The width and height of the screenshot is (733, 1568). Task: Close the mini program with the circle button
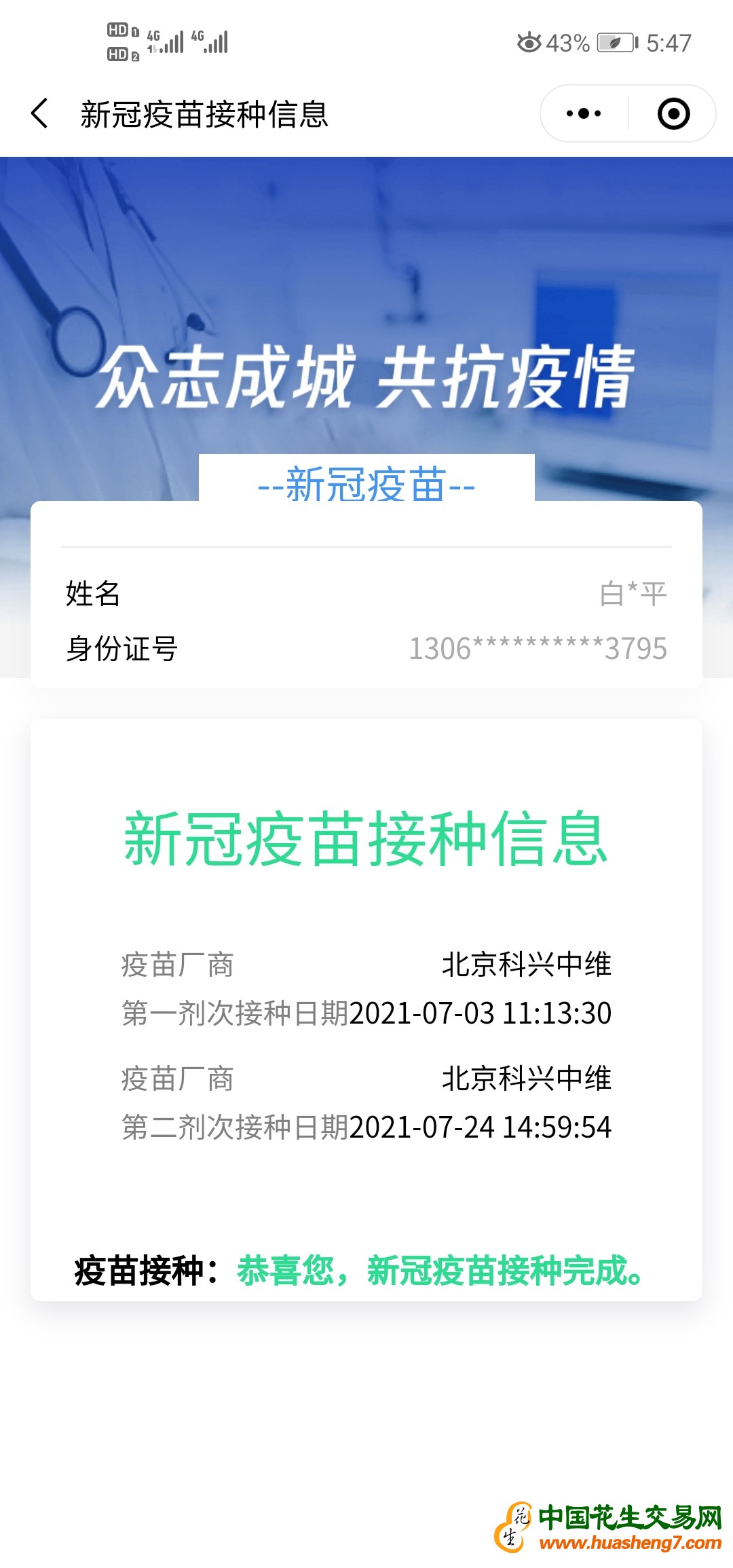coord(673,113)
